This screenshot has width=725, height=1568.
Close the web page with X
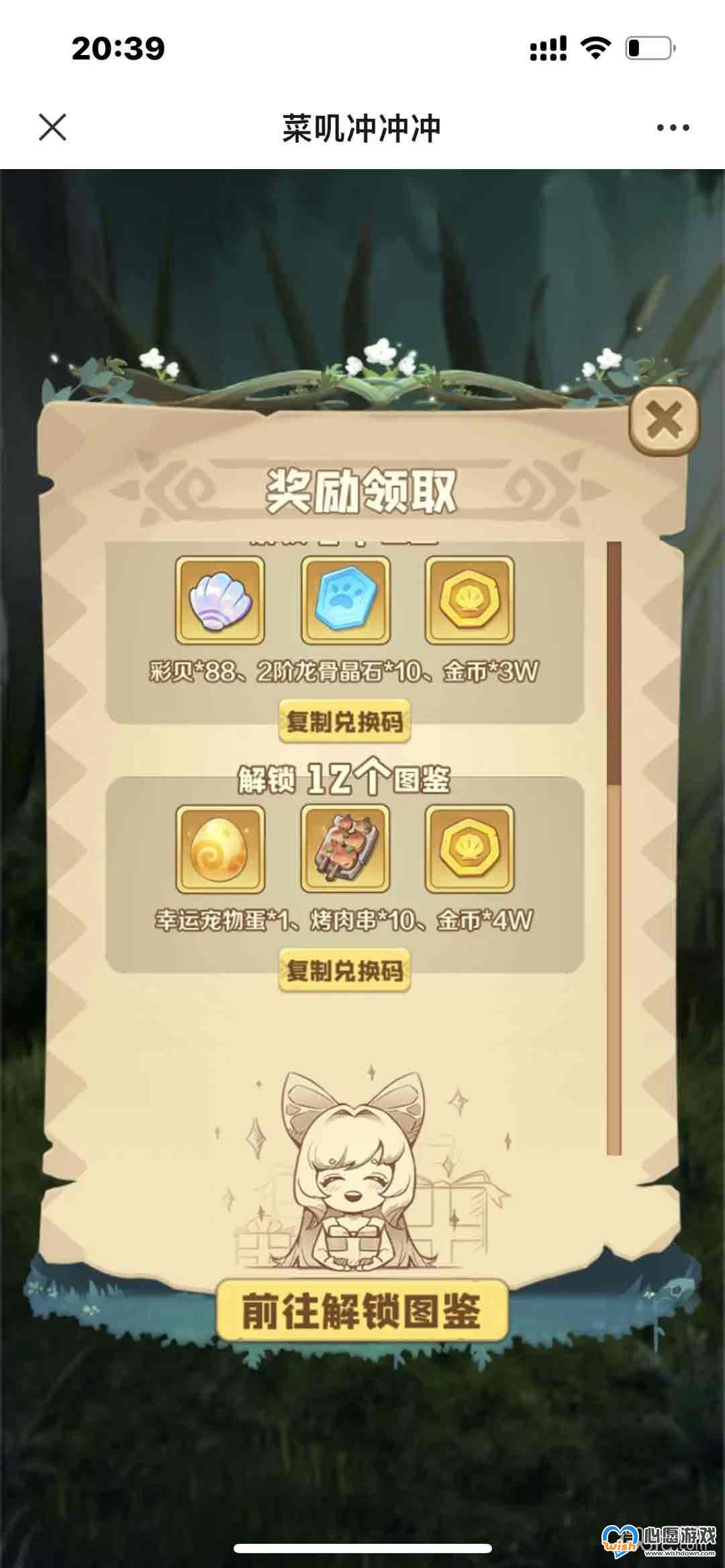52,127
